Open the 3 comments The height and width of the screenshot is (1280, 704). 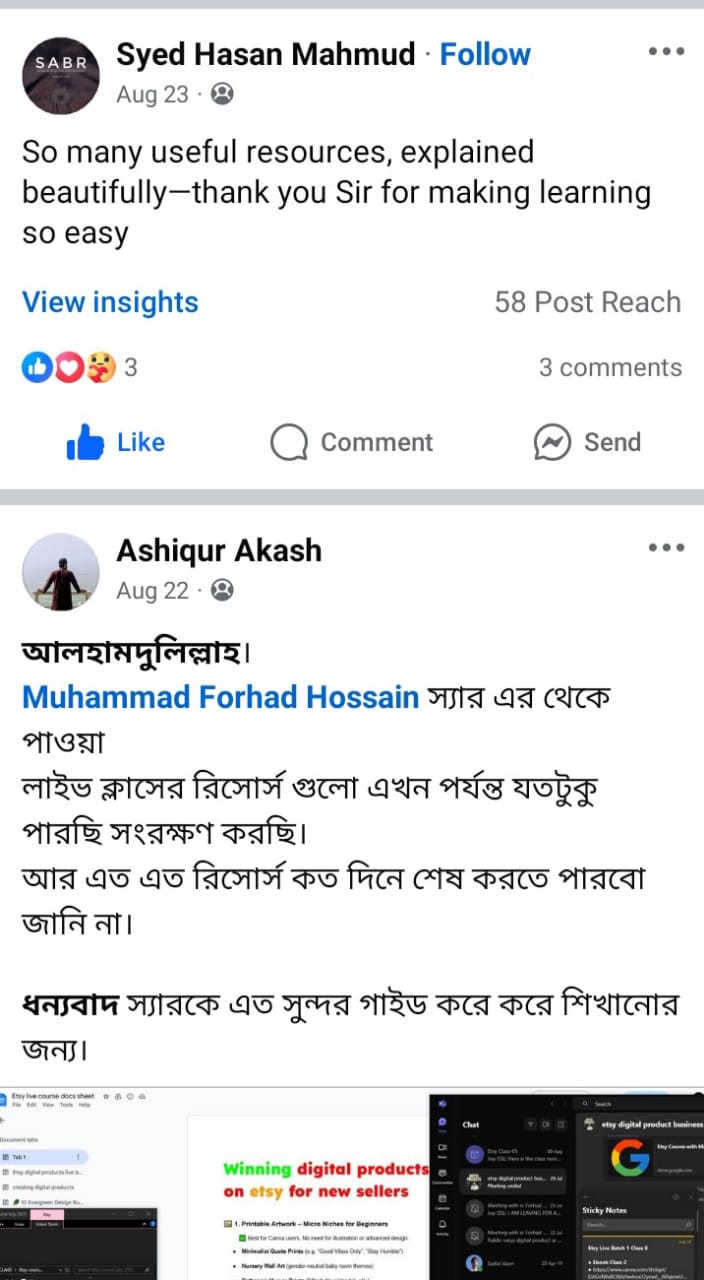tap(610, 368)
